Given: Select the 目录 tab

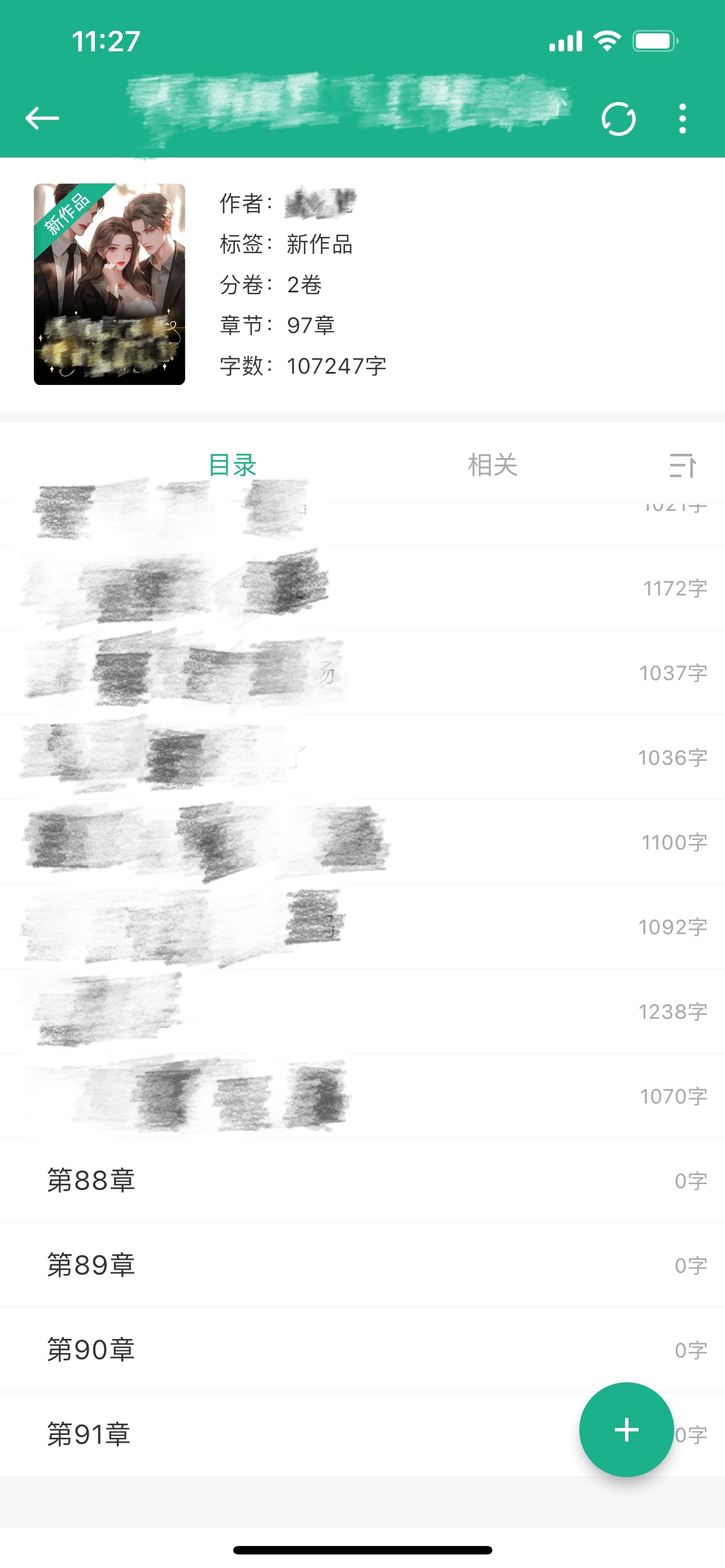Looking at the screenshot, I should (232, 465).
